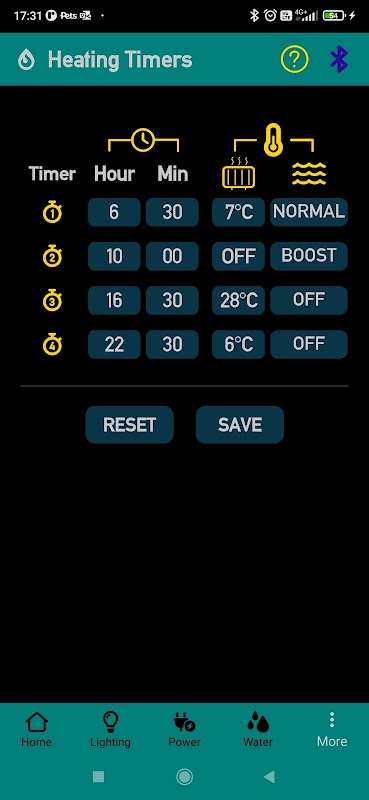Screen dimensions: 369x800
Task: Change Timer 1 water mode NORMAL
Action: click(309, 212)
